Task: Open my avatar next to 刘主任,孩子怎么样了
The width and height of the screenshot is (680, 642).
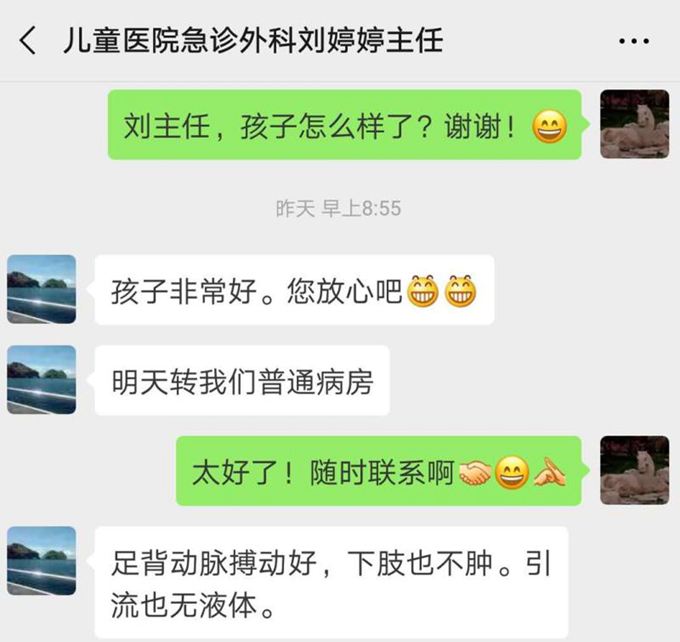Action: click(x=634, y=124)
